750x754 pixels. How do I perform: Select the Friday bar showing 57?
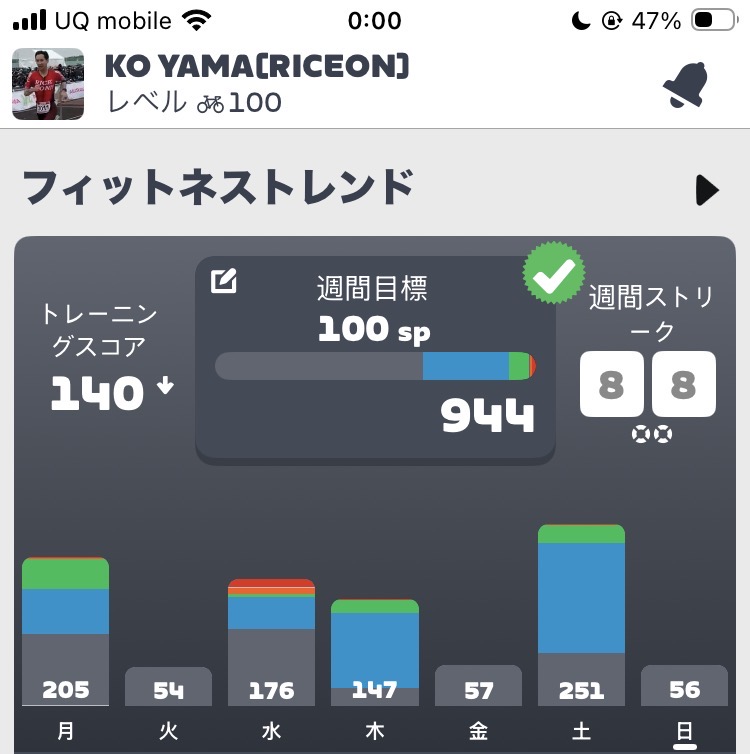tap(478, 687)
